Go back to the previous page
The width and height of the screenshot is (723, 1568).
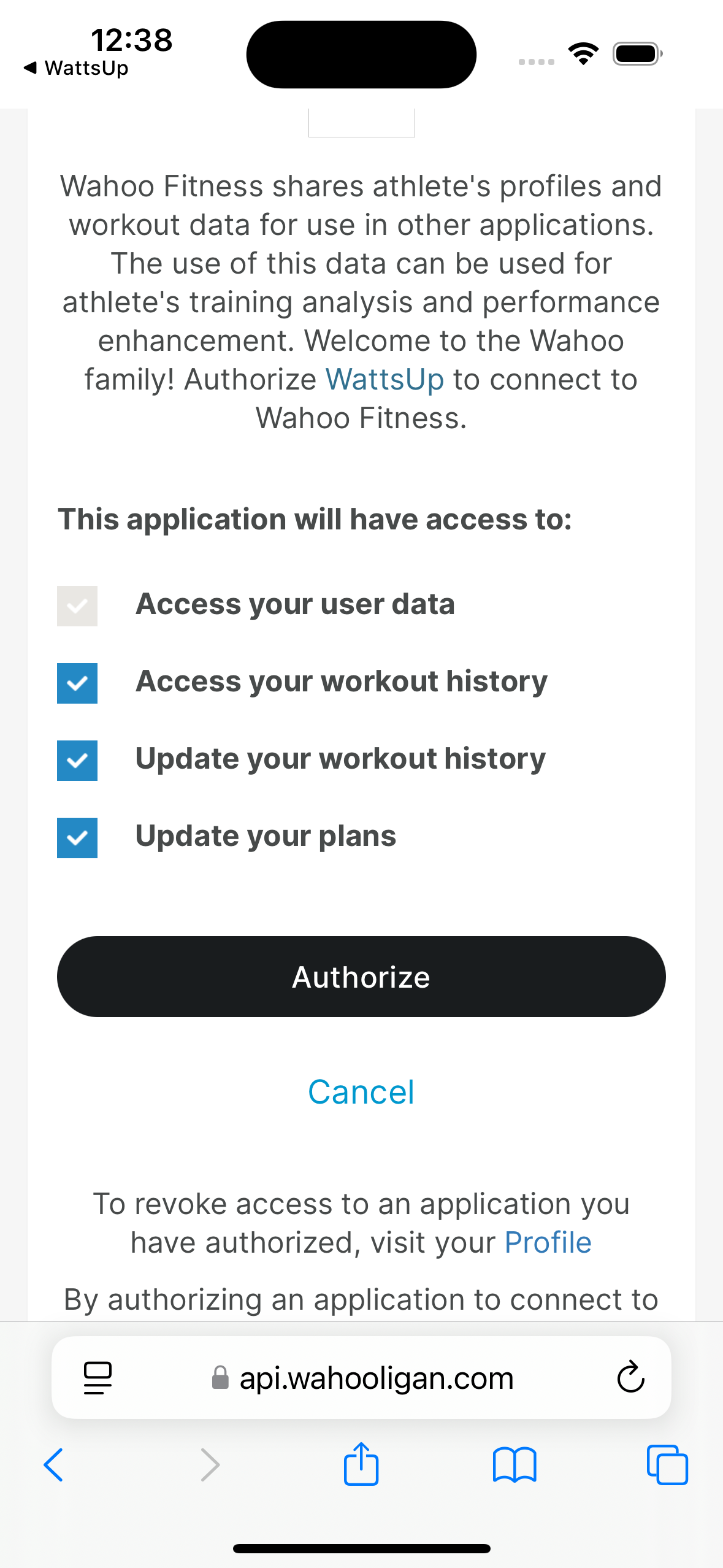54,1465
